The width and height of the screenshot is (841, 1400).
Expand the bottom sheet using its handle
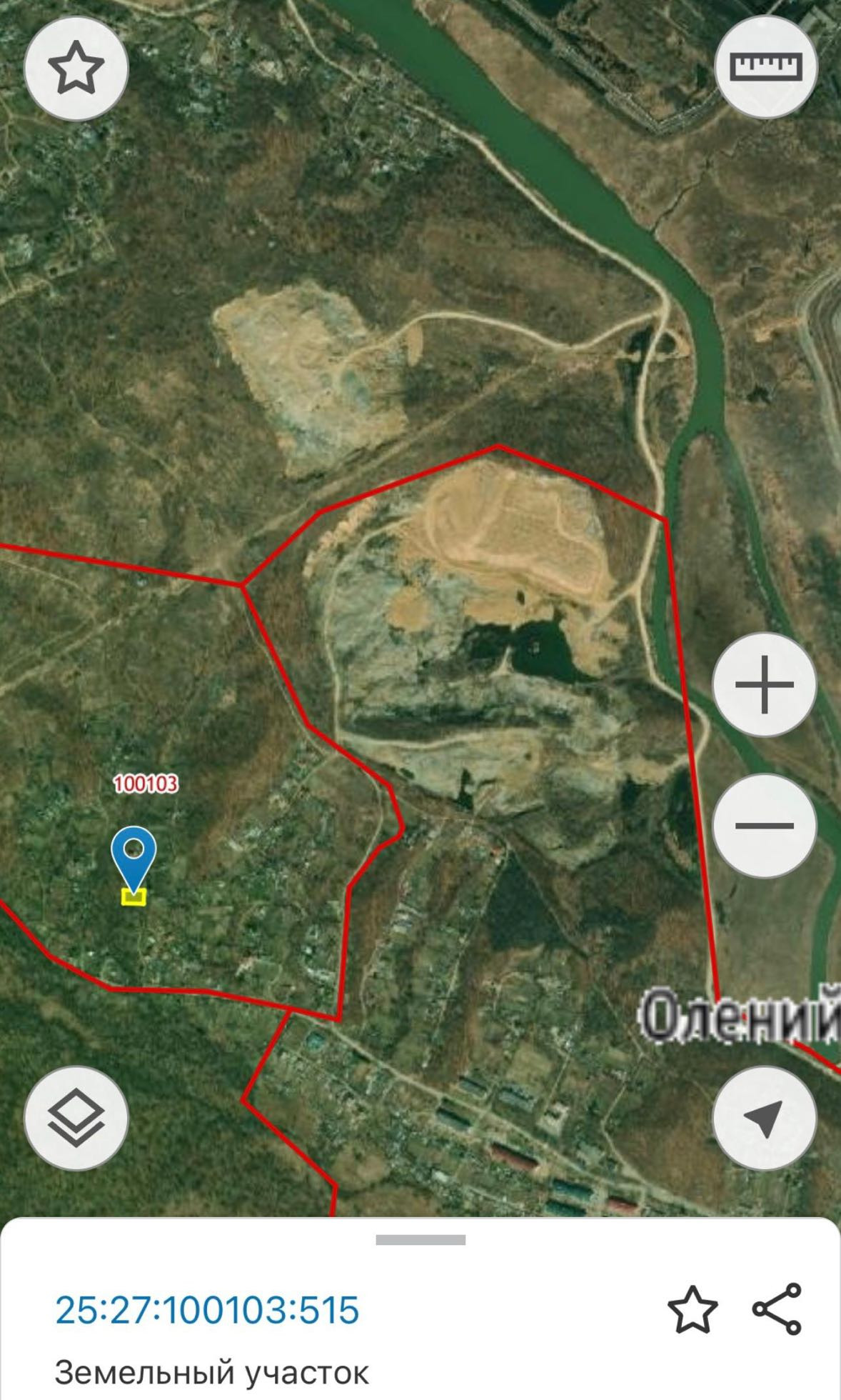(420, 1239)
